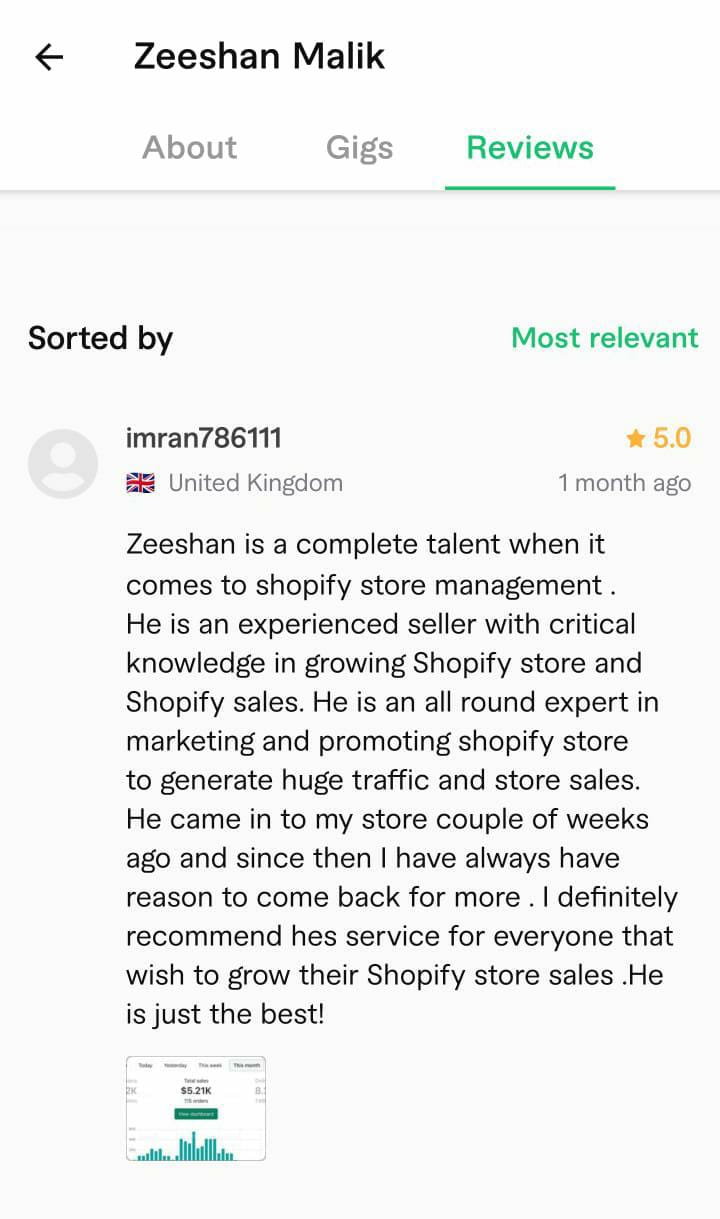Open the sales chart image in imran786111's review
720x1219 pixels.
196,1108
